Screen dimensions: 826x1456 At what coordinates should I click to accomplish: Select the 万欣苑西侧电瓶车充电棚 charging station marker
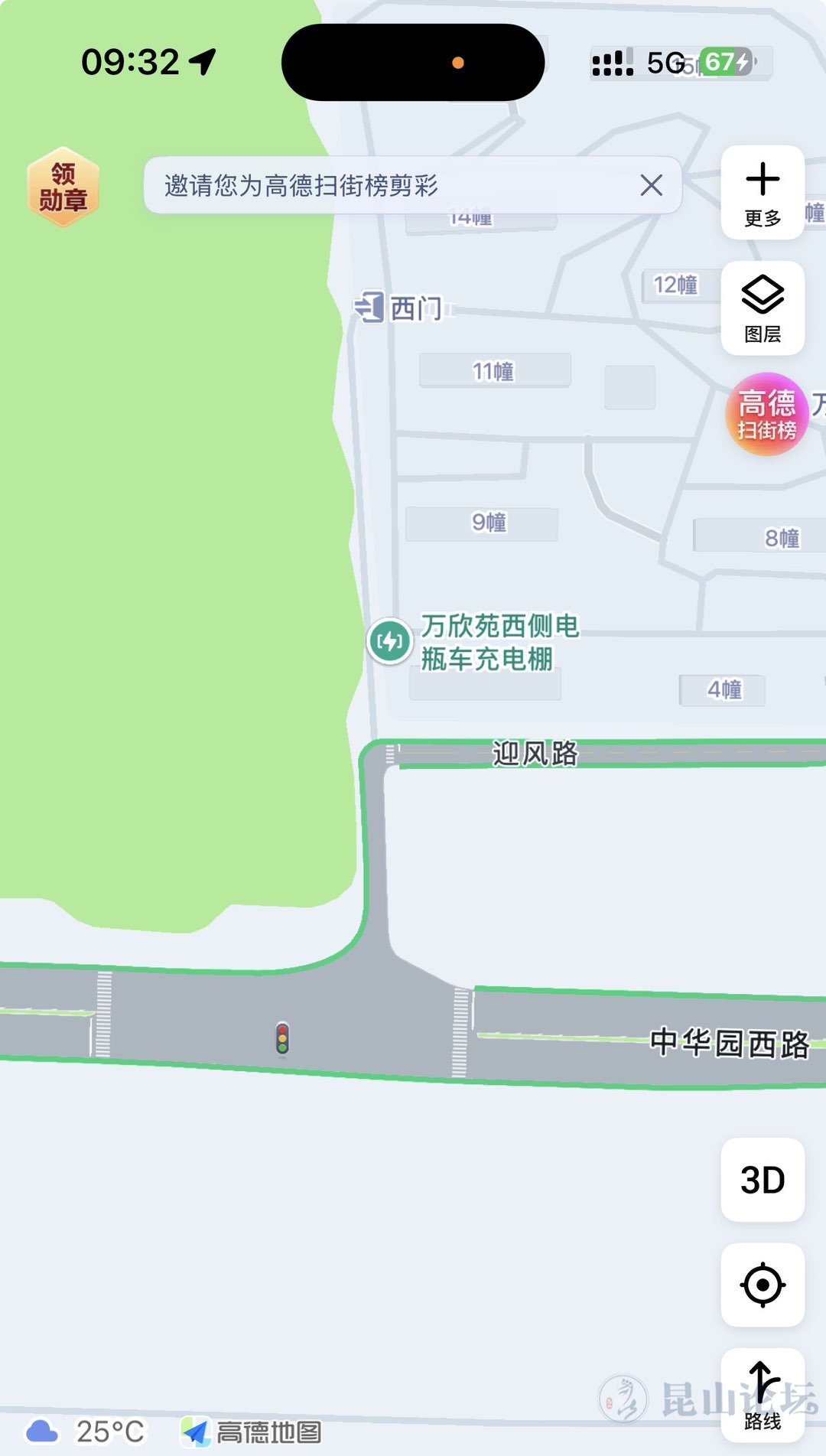[x=390, y=641]
